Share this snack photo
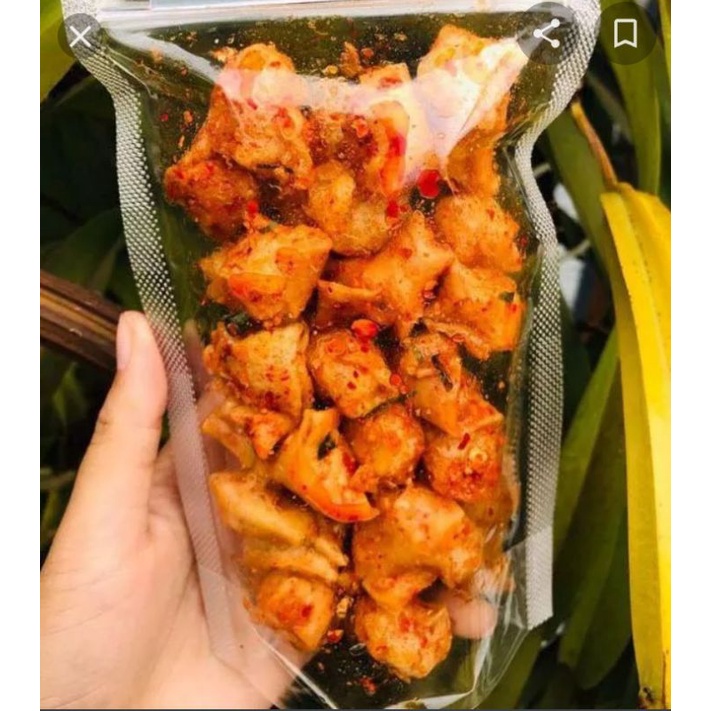Viewport: 711px width, 711px height. (547, 34)
